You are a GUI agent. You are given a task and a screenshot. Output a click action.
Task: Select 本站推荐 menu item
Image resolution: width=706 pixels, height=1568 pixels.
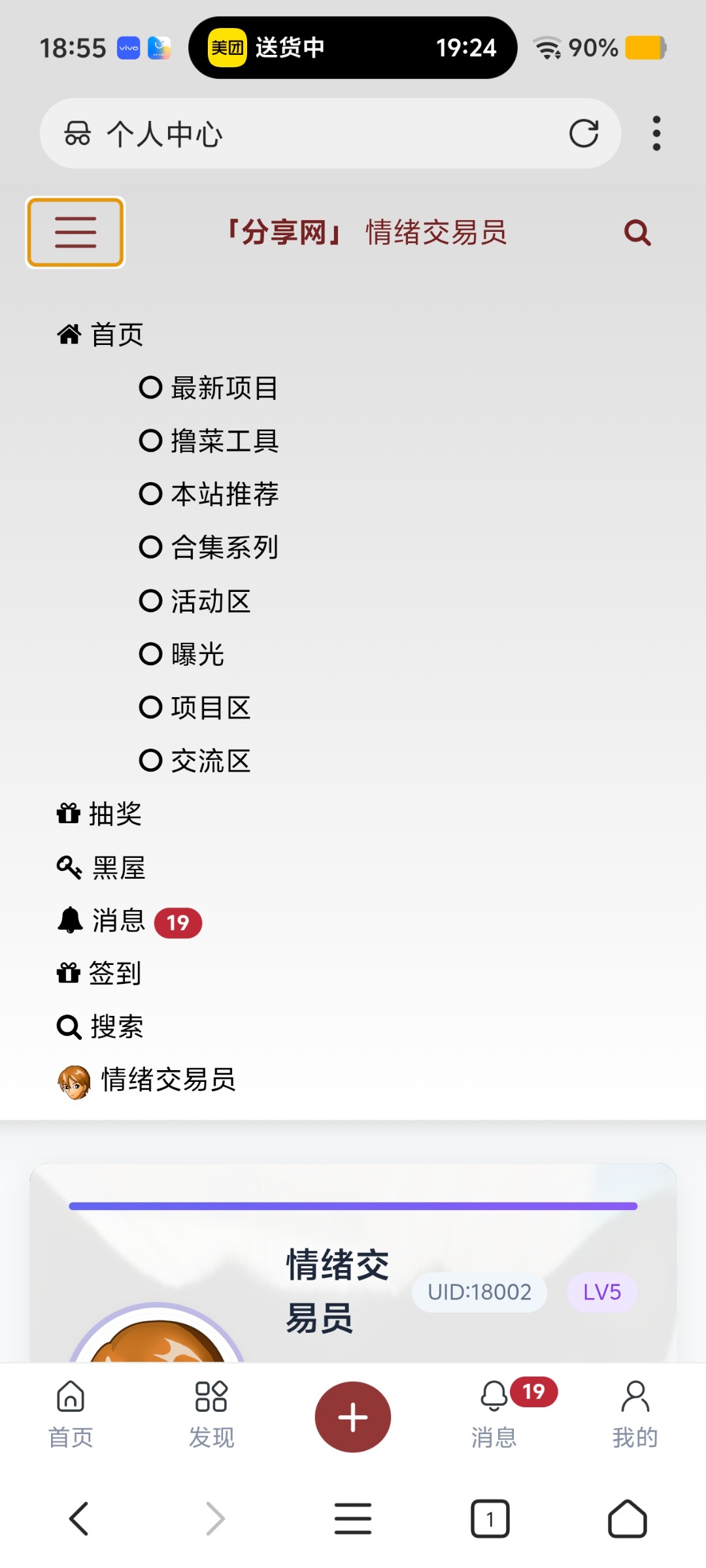(x=209, y=494)
